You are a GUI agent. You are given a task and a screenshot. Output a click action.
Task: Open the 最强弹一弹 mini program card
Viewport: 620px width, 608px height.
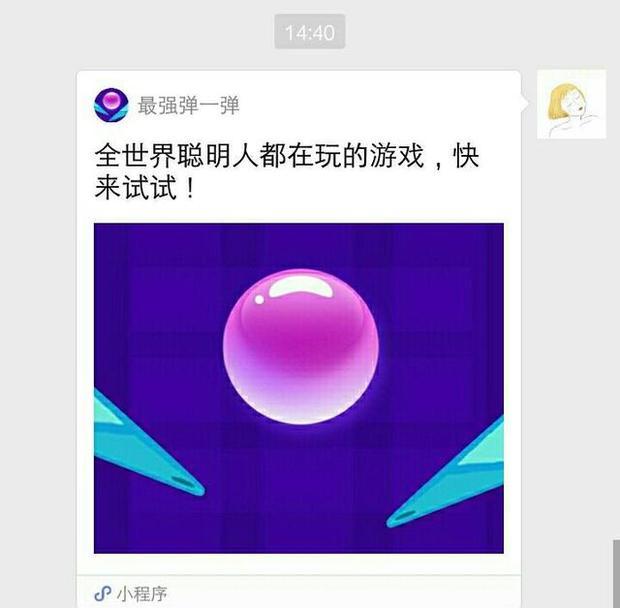tap(298, 387)
